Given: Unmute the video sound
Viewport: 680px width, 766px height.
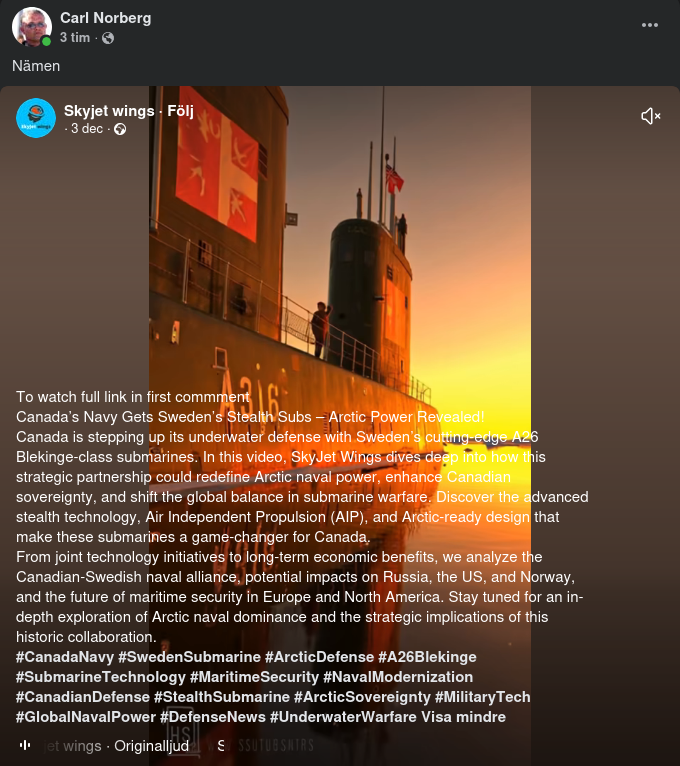Looking at the screenshot, I should pyautogui.click(x=650, y=117).
